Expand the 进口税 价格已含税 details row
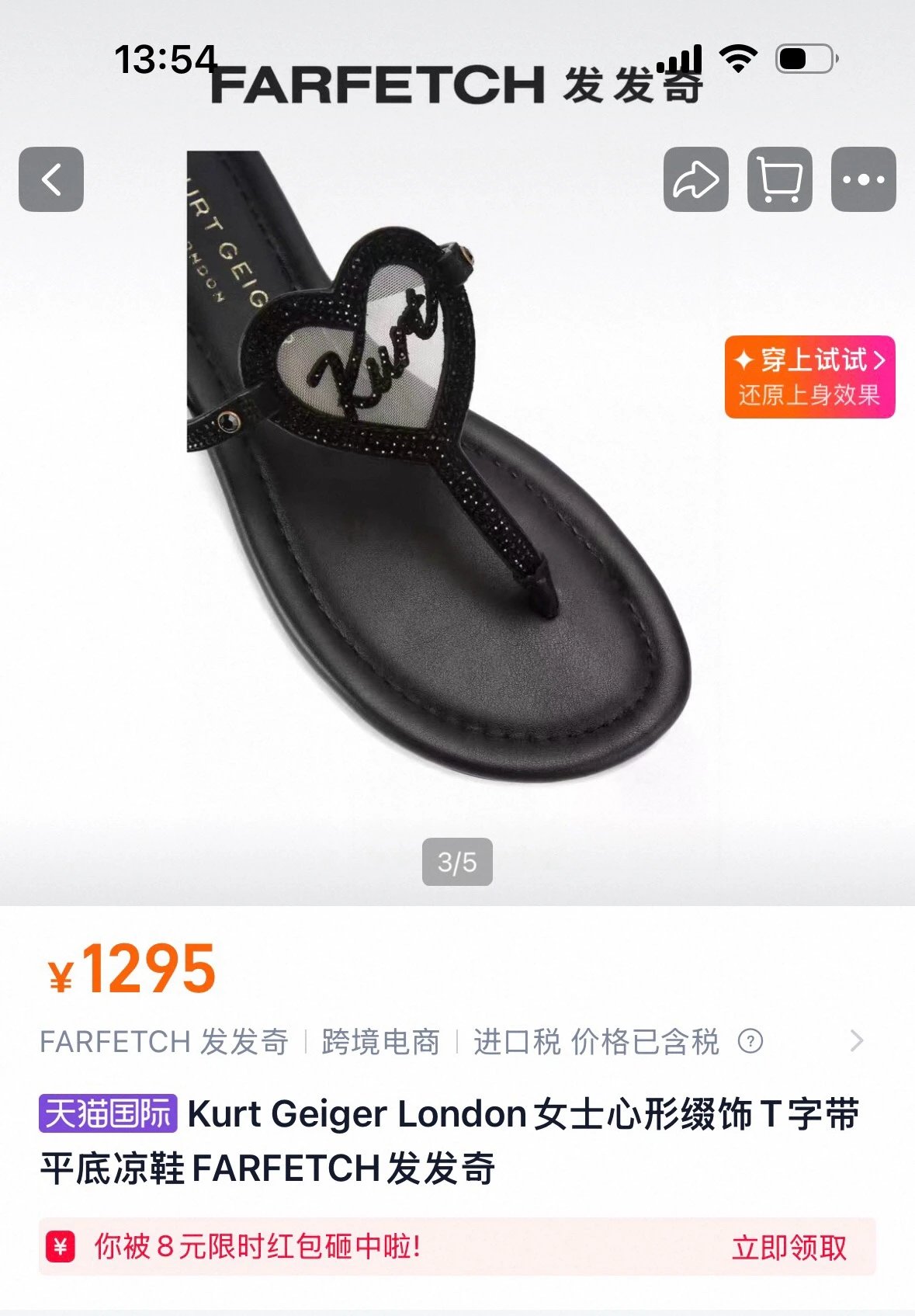Viewport: 915px width, 1316px height. (452, 1041)
